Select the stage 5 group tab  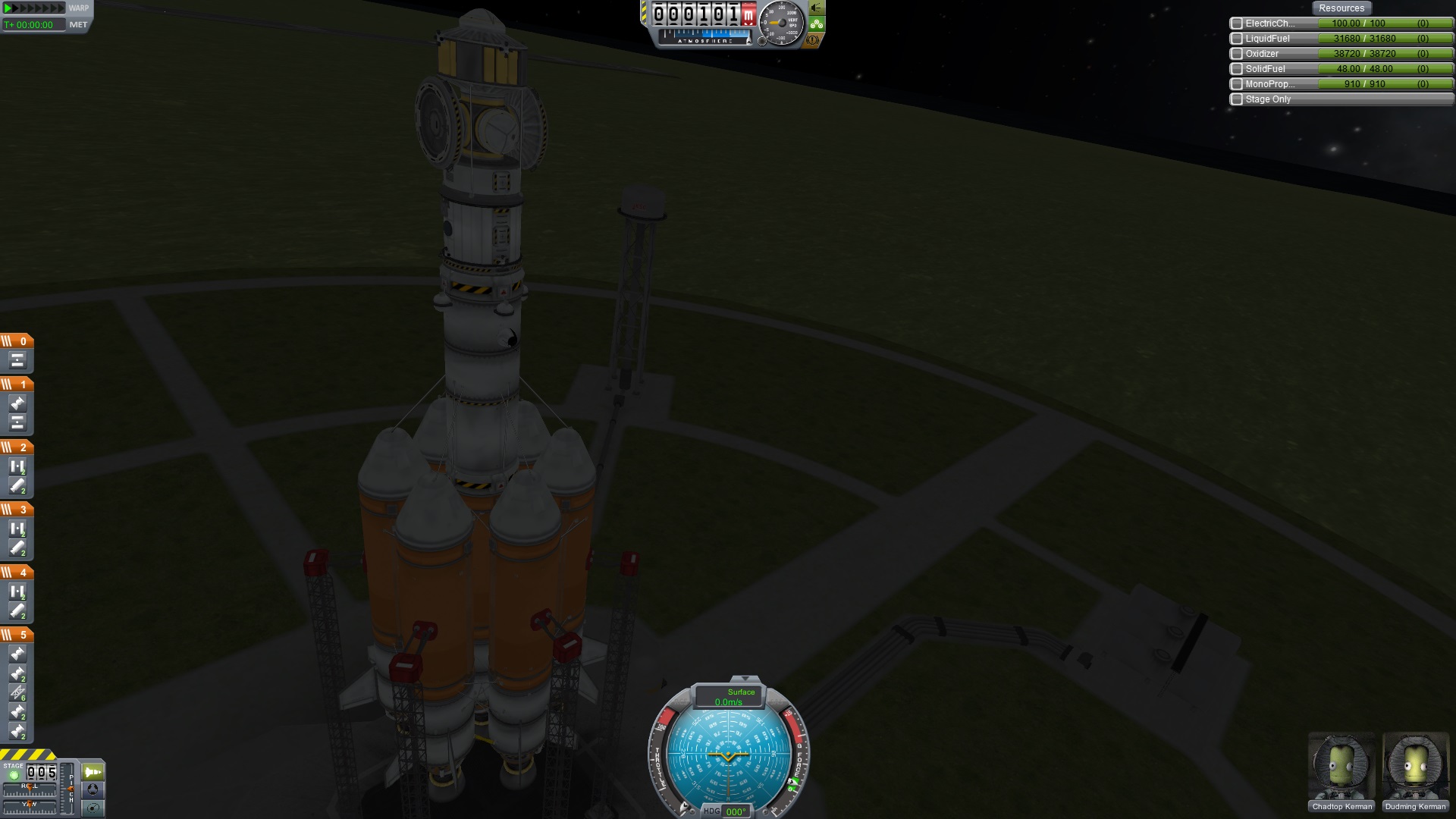click(x=17, y=635)
